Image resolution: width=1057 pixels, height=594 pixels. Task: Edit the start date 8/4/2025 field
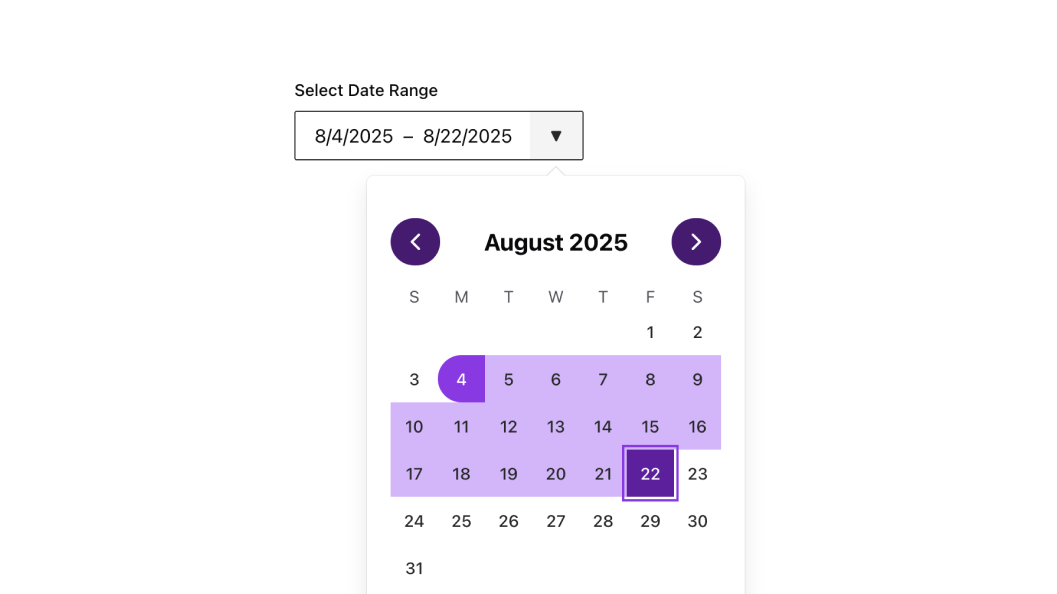354,136
